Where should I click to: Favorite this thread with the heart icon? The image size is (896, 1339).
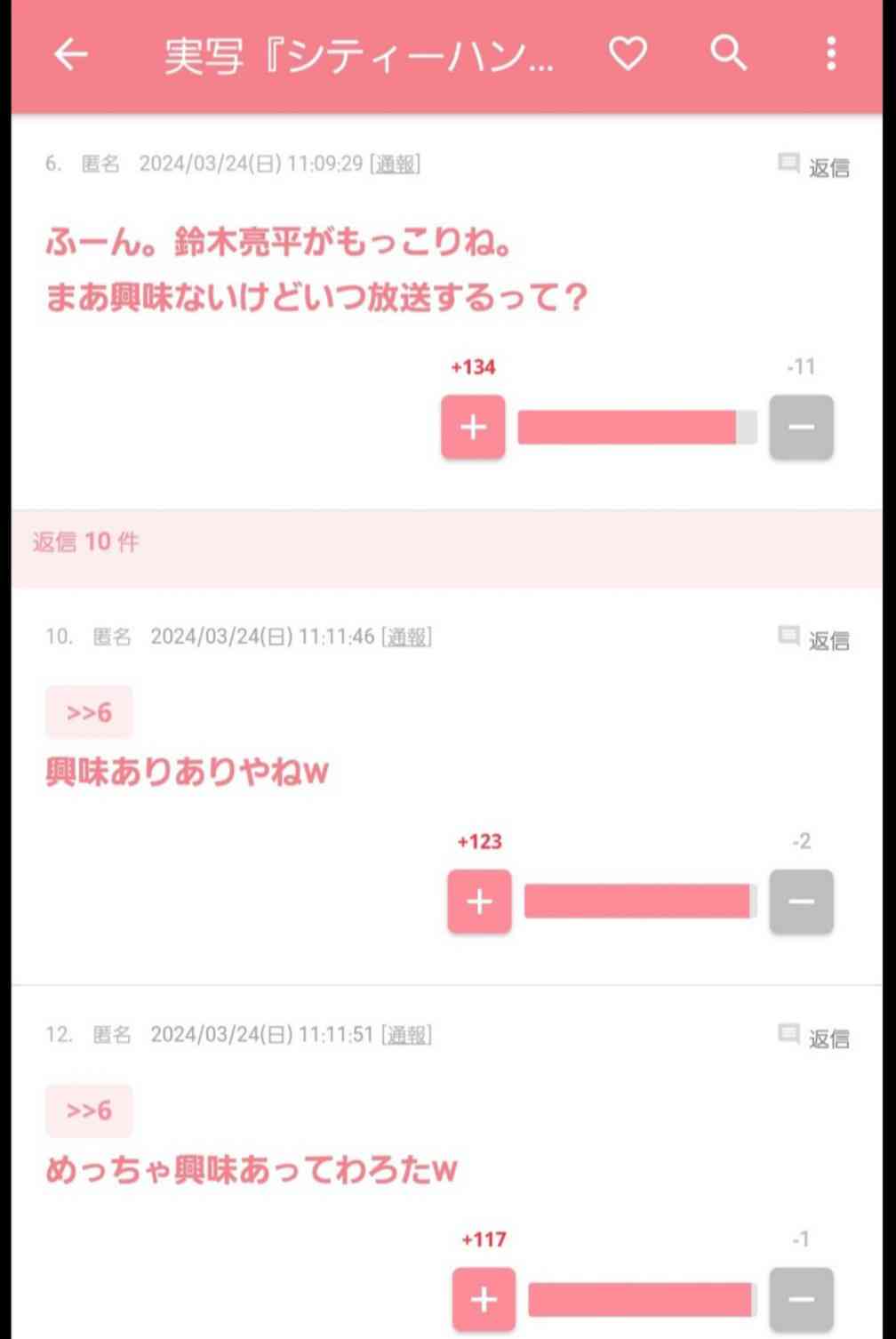pos(628,54)
